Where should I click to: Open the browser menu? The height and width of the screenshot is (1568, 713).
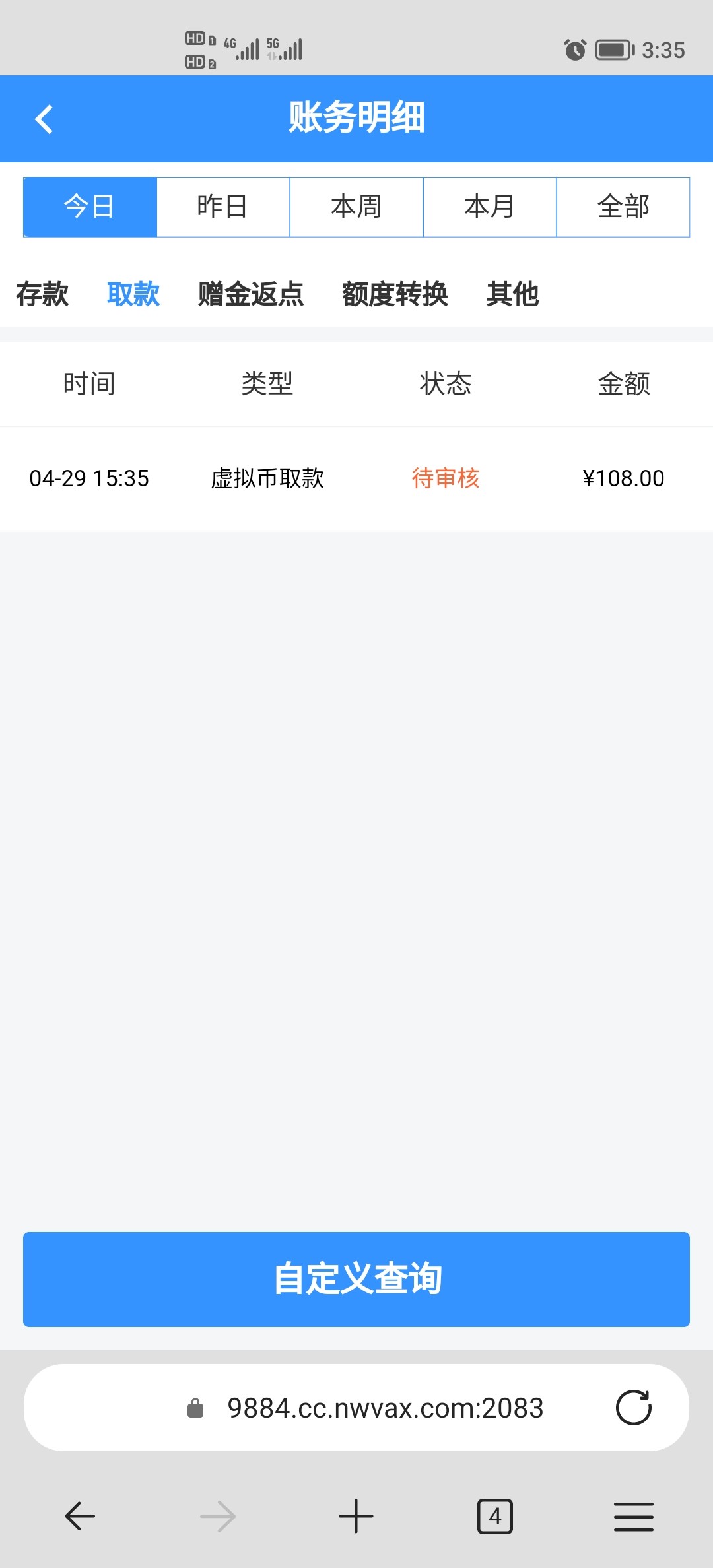633,1516
